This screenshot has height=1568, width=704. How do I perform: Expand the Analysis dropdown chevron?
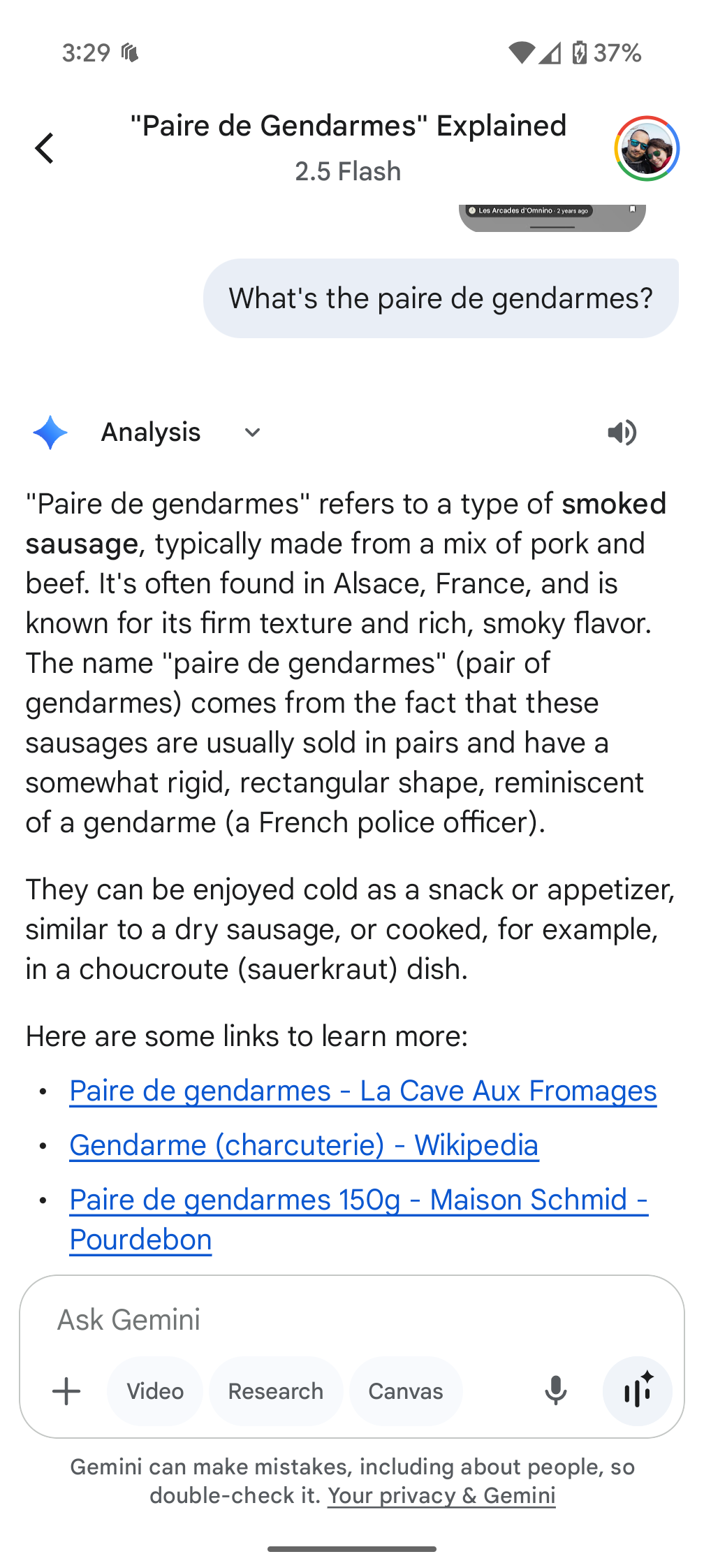click(x=252, y=433)
